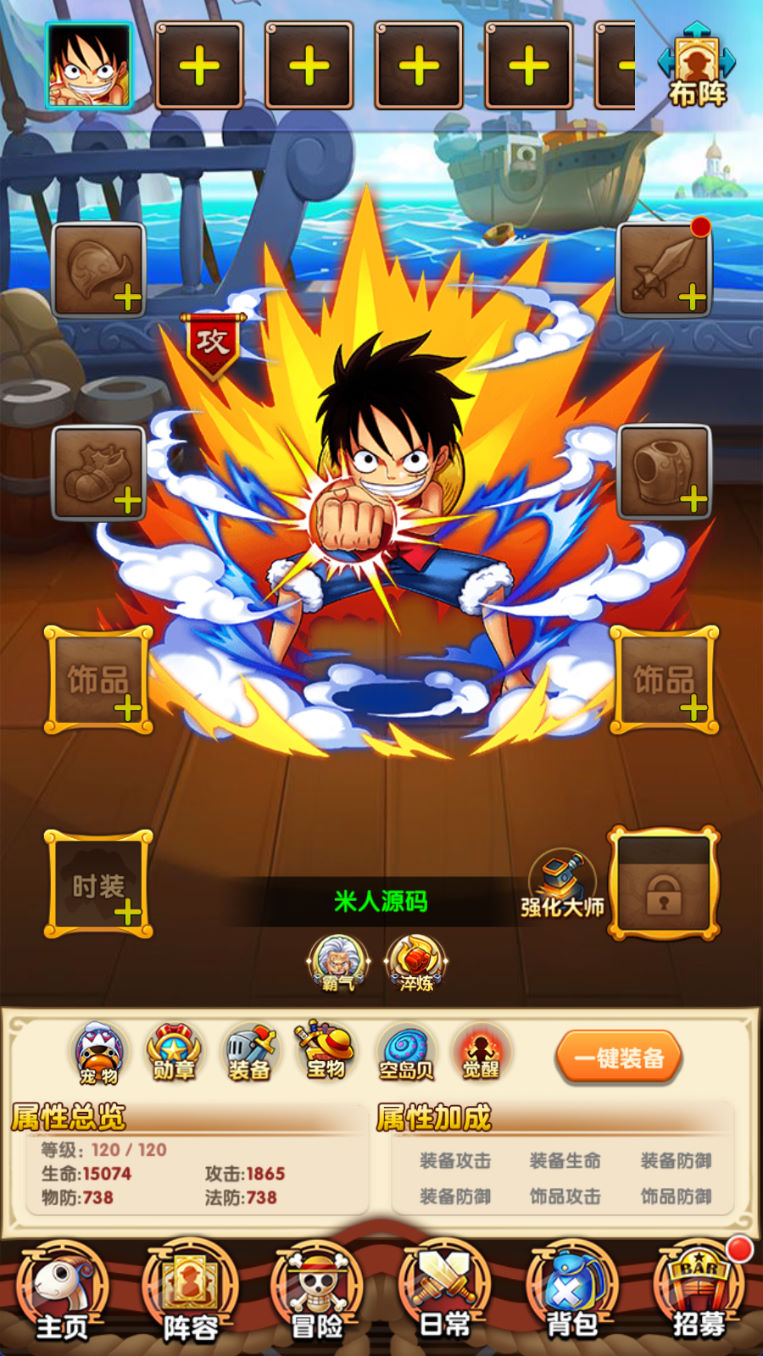Screen dimensions: 763x1356
Task: Open the 背包 backpack tab
Action: tap(572, 1297)
